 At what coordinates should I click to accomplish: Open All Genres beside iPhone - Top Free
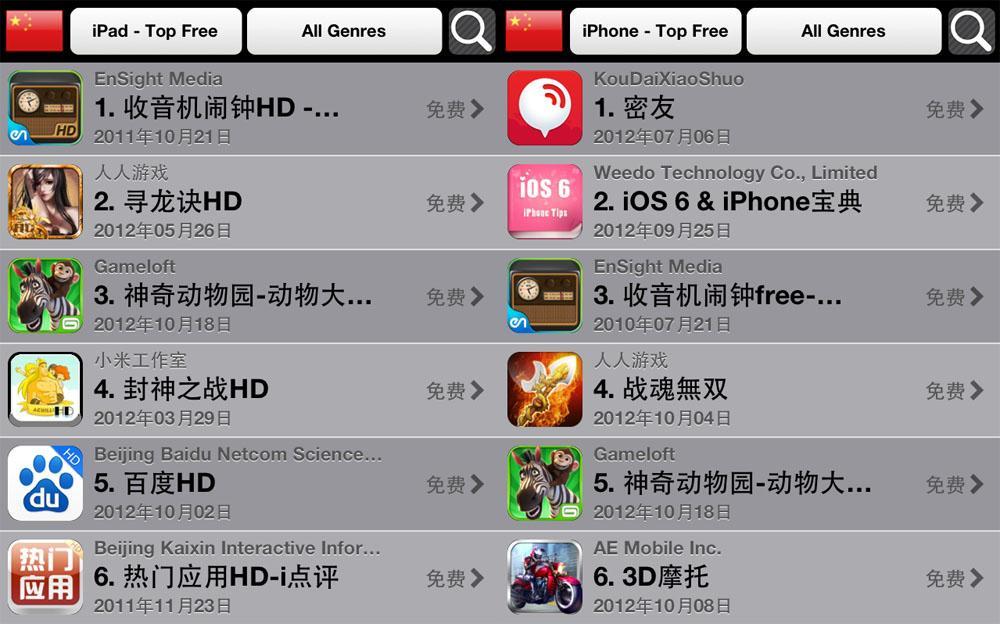(x=843, y=31)
